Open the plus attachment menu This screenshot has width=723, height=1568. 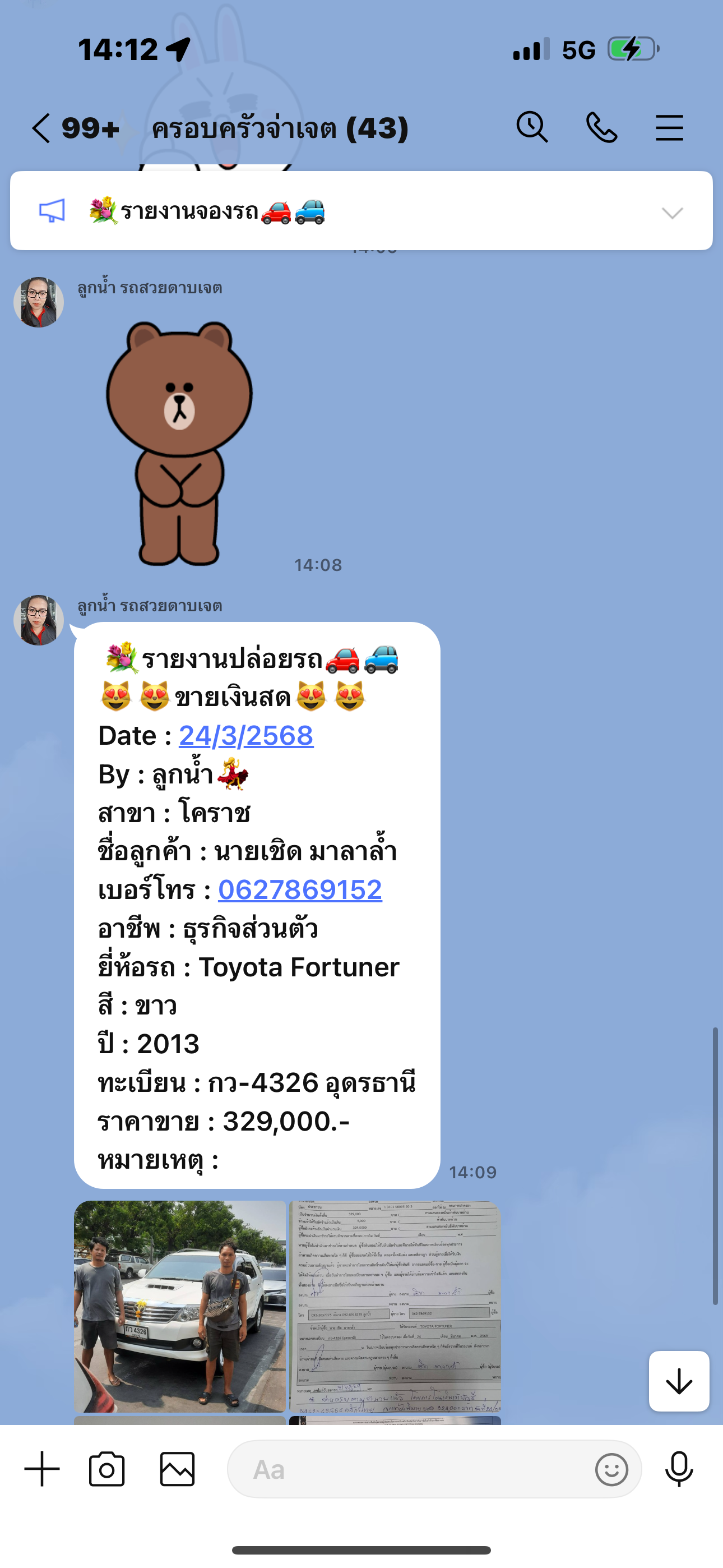(x=42, y=1469)
